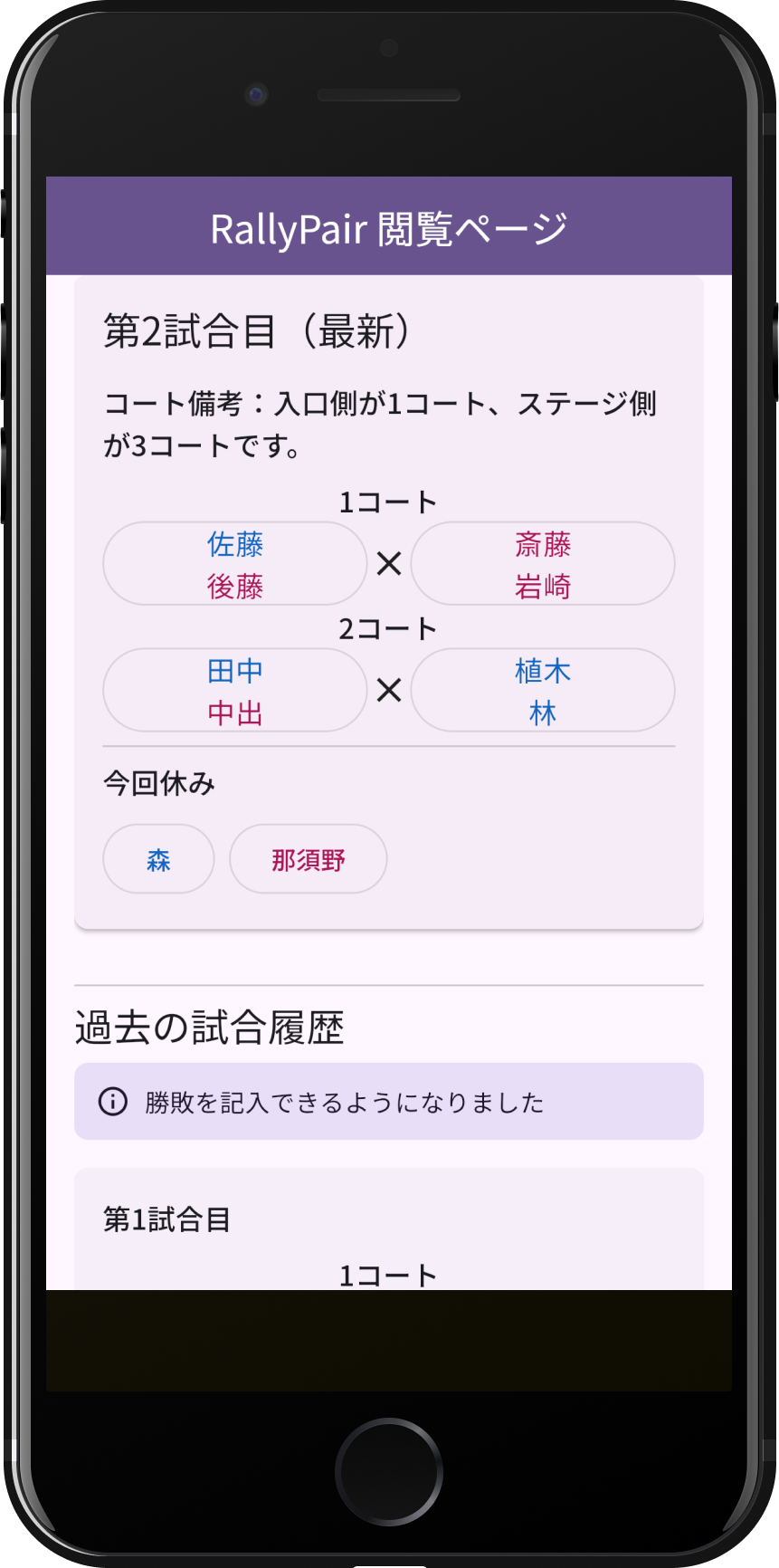Viewport: 779px width, 1568px height.
Task: Select the 佐藤・後藤 pair chip
Action: [x=234, y=564]
